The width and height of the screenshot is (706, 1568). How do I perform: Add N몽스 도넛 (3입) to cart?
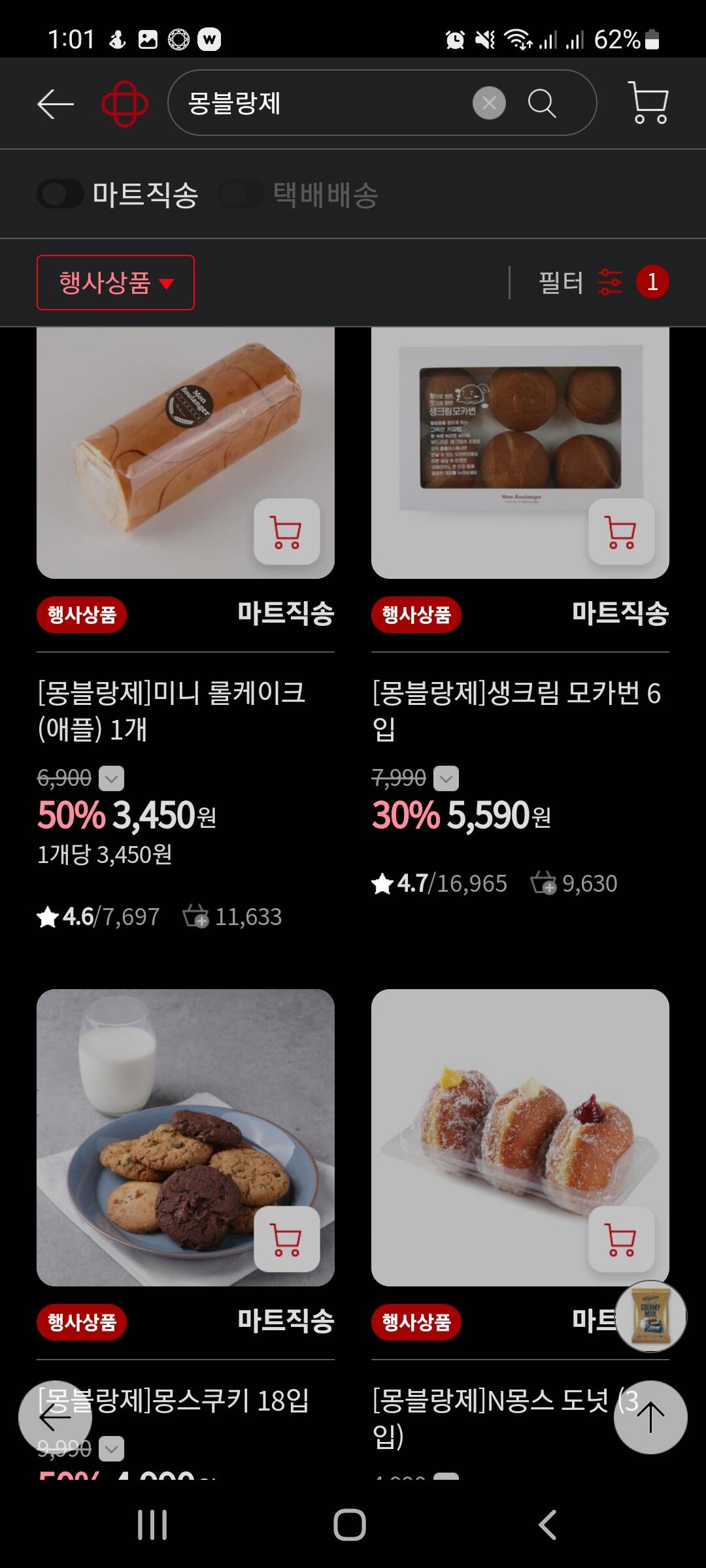click(x=621, y=1239)
